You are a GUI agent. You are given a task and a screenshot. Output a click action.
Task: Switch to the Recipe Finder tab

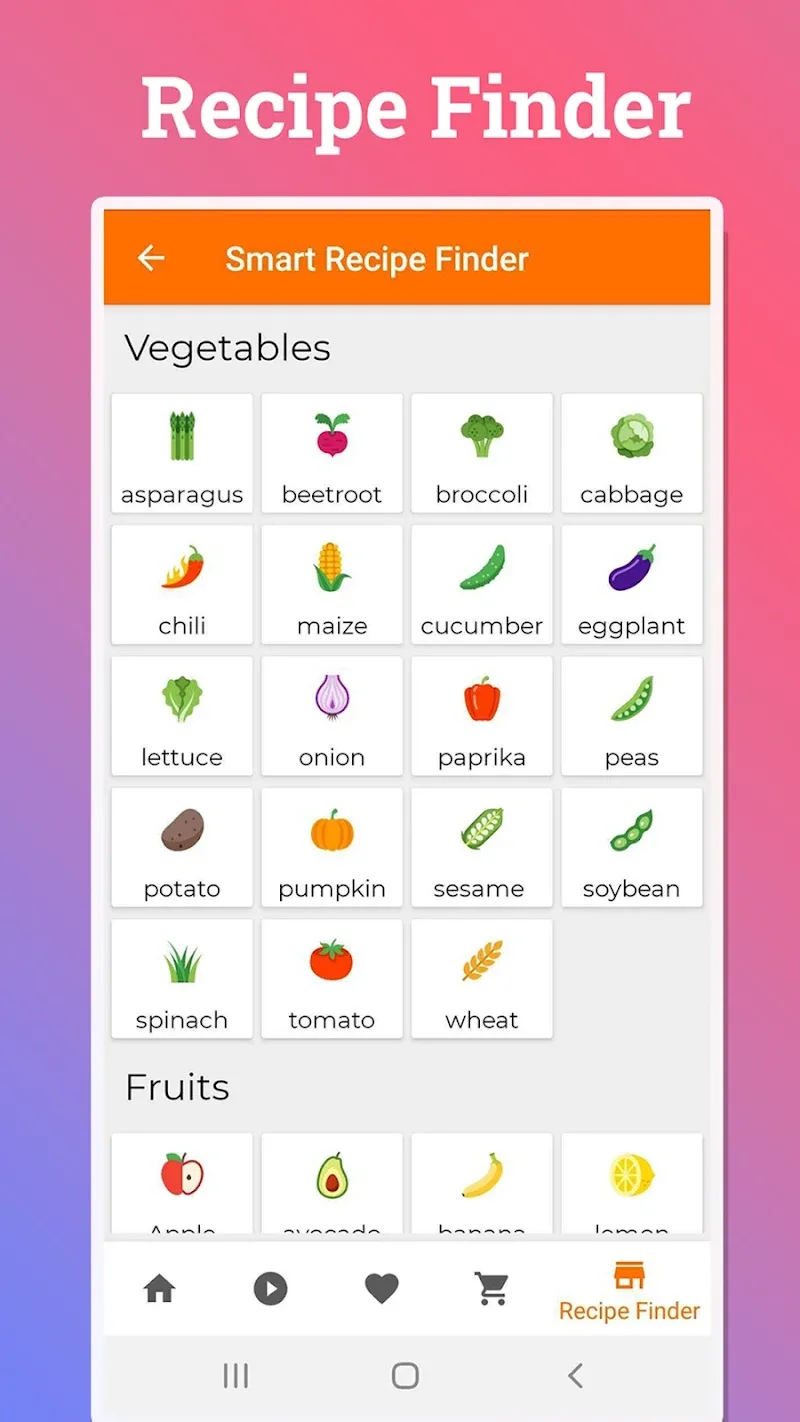tap(628, 1289)
